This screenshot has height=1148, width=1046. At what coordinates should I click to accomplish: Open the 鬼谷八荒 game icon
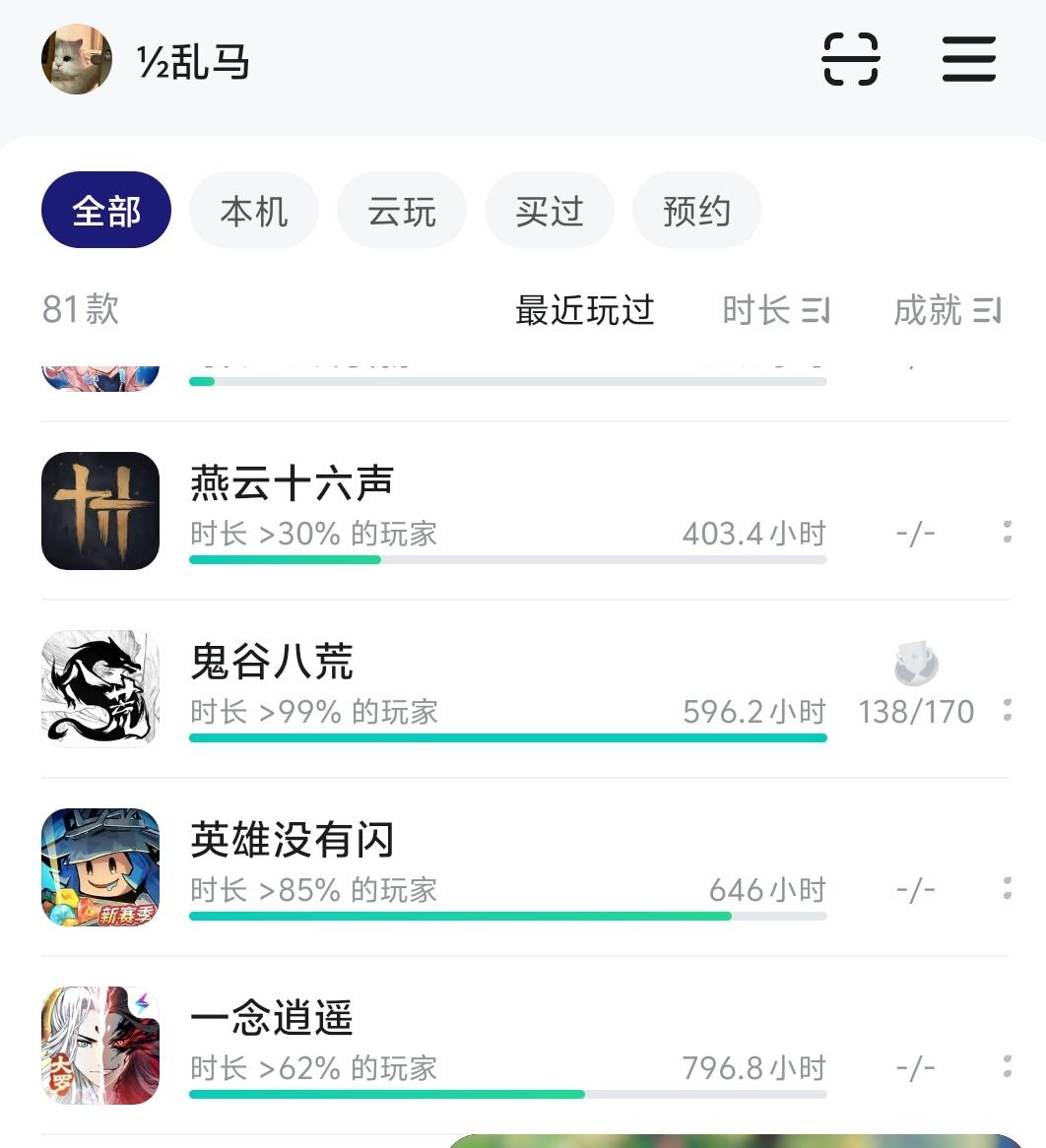pyautogui.click(x=99, y=688)
